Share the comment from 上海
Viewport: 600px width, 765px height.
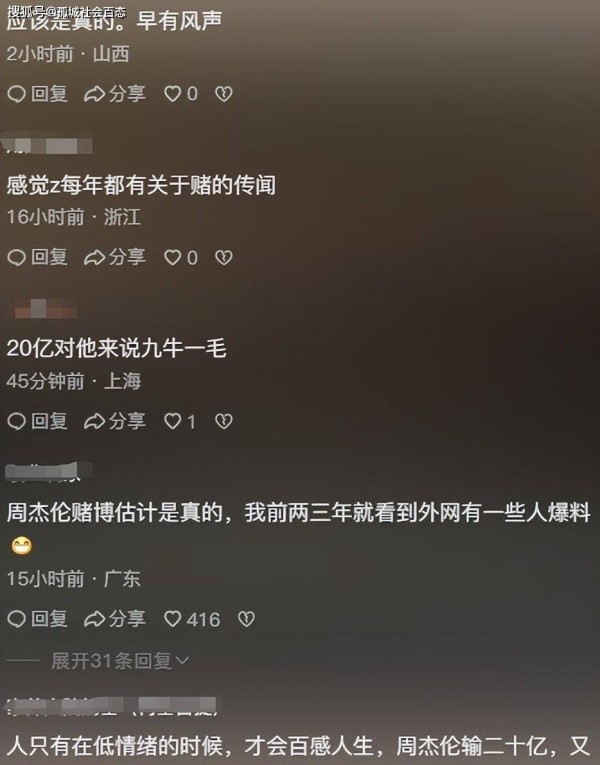click(x=114, y=421)
